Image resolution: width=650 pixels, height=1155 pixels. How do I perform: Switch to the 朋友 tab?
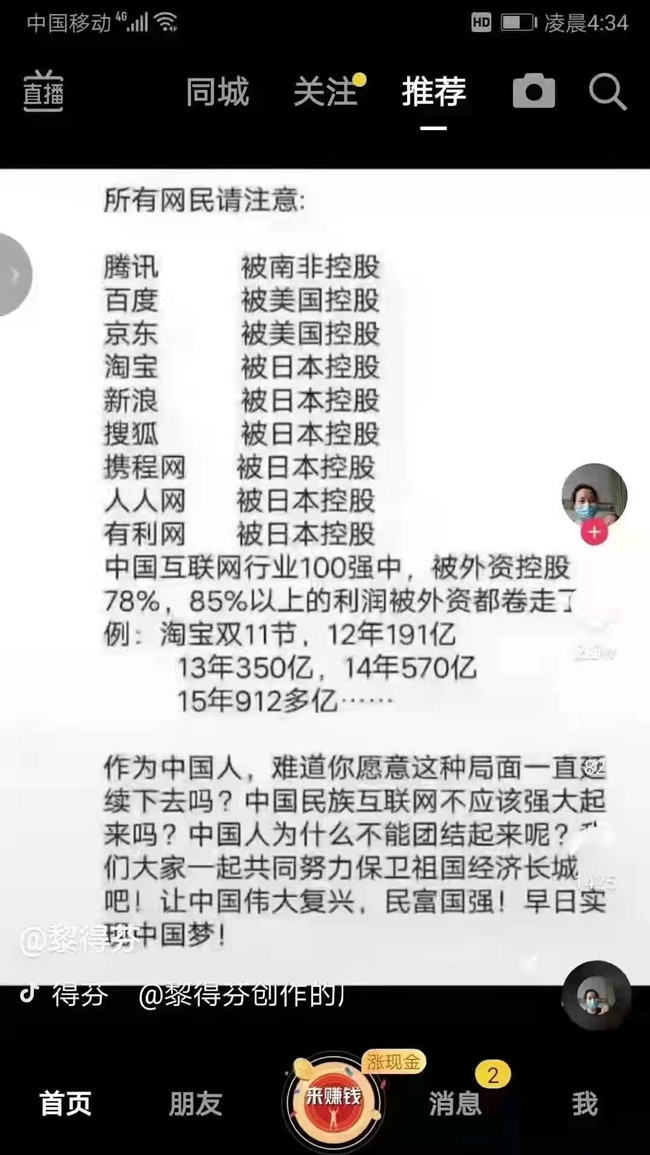coord(195,1103)
